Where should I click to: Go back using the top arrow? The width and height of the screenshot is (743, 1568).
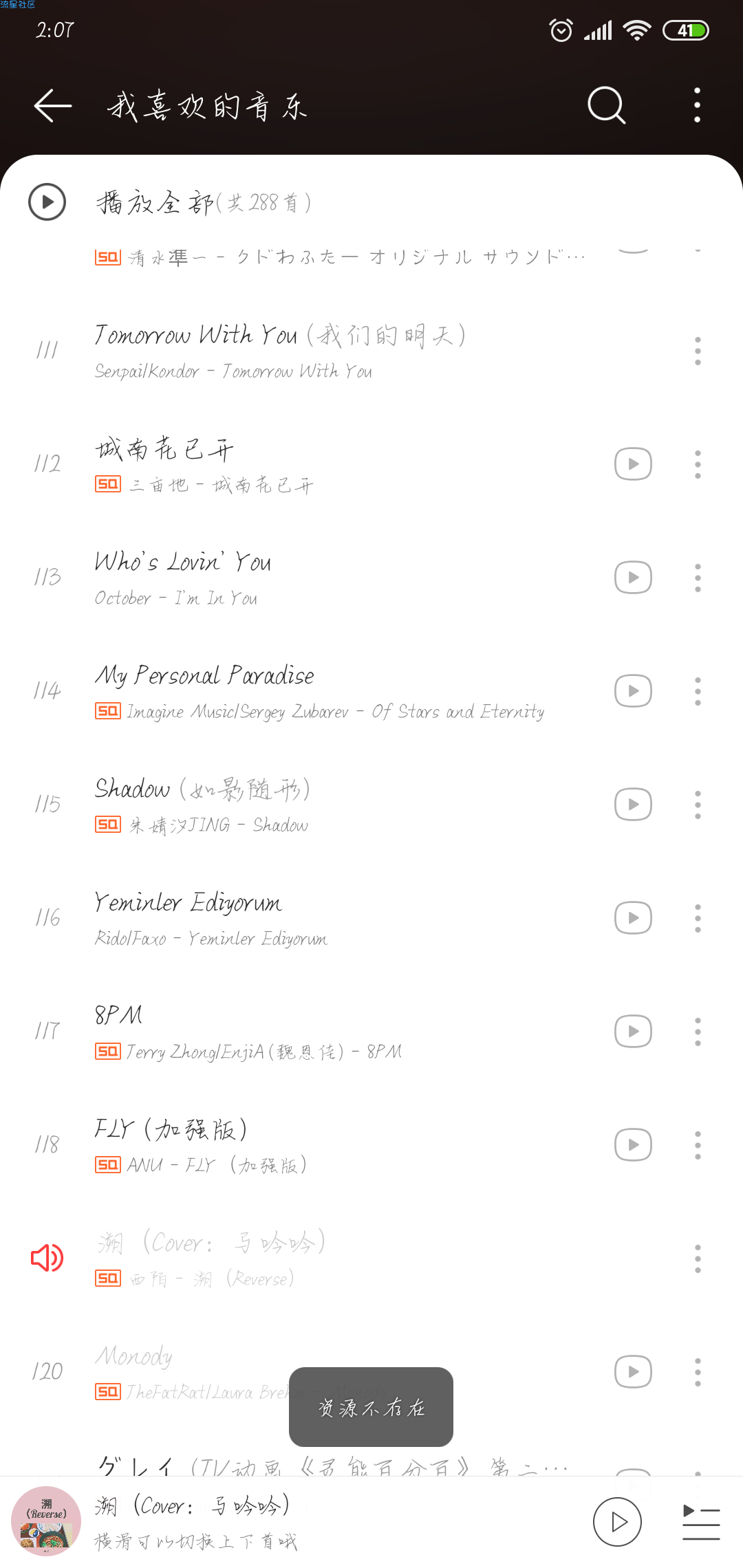[53, 106]
